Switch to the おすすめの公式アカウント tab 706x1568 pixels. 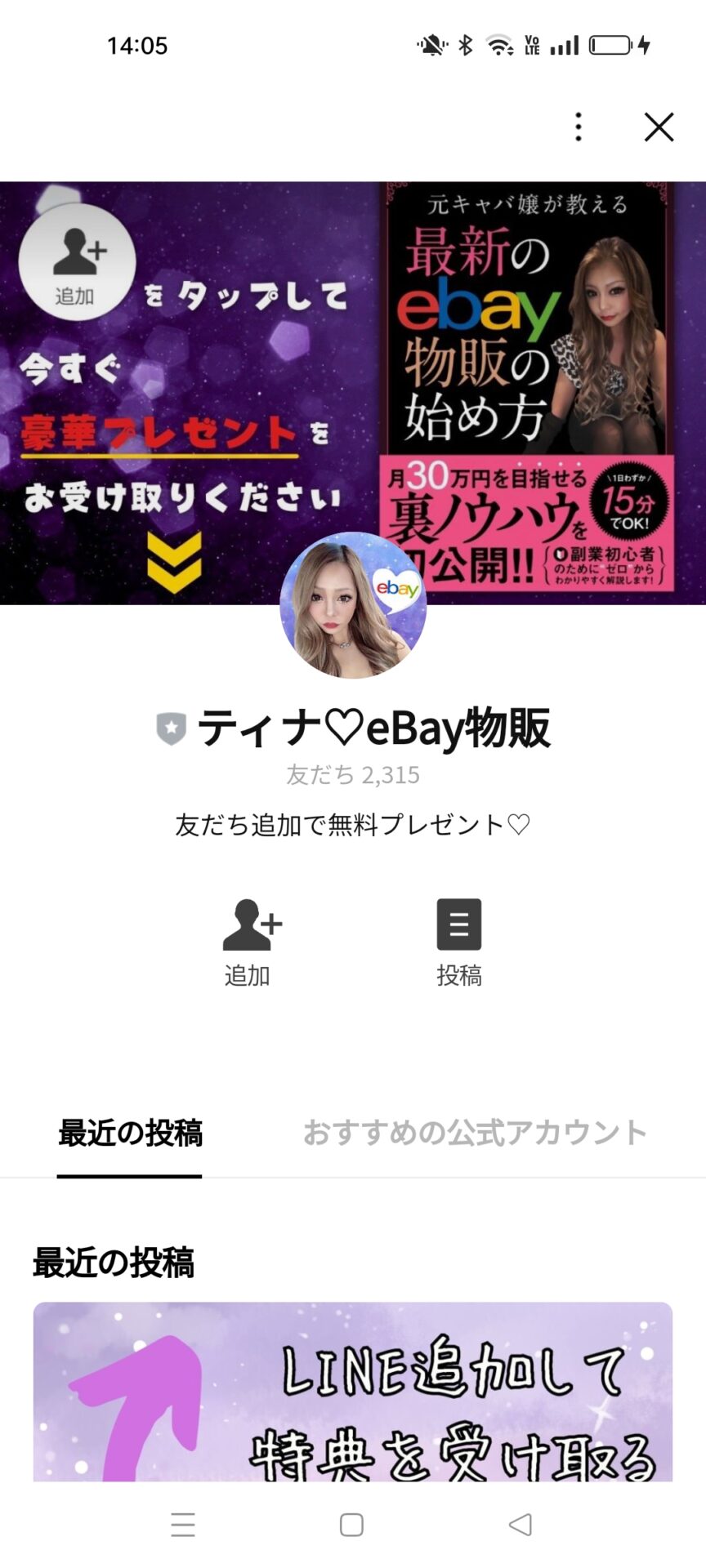pos(475,1134)
